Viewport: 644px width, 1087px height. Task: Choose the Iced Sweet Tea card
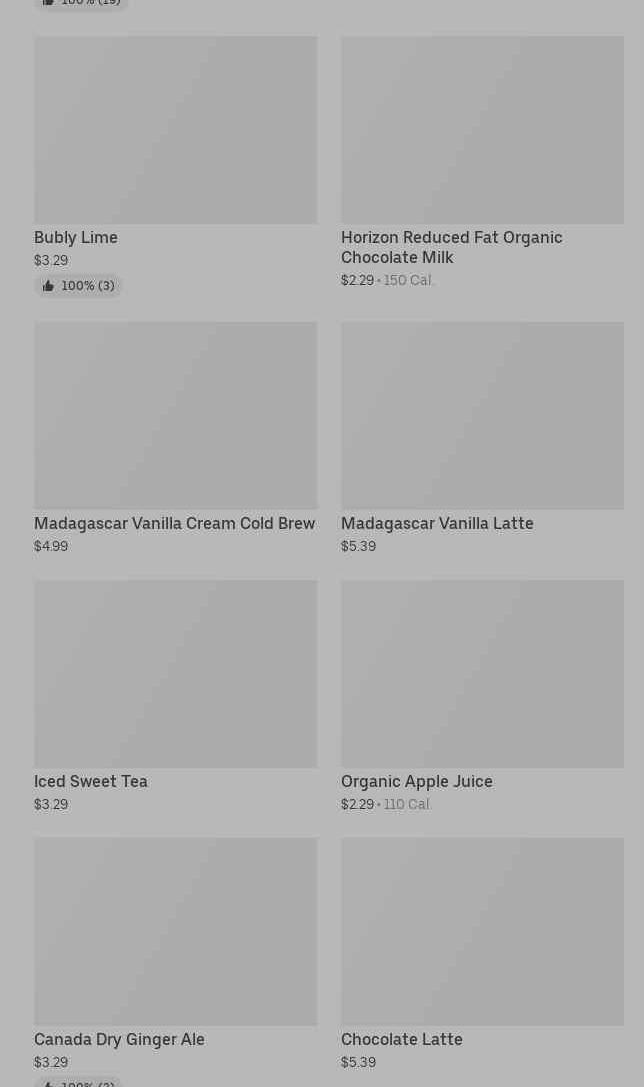pos(175,674)
